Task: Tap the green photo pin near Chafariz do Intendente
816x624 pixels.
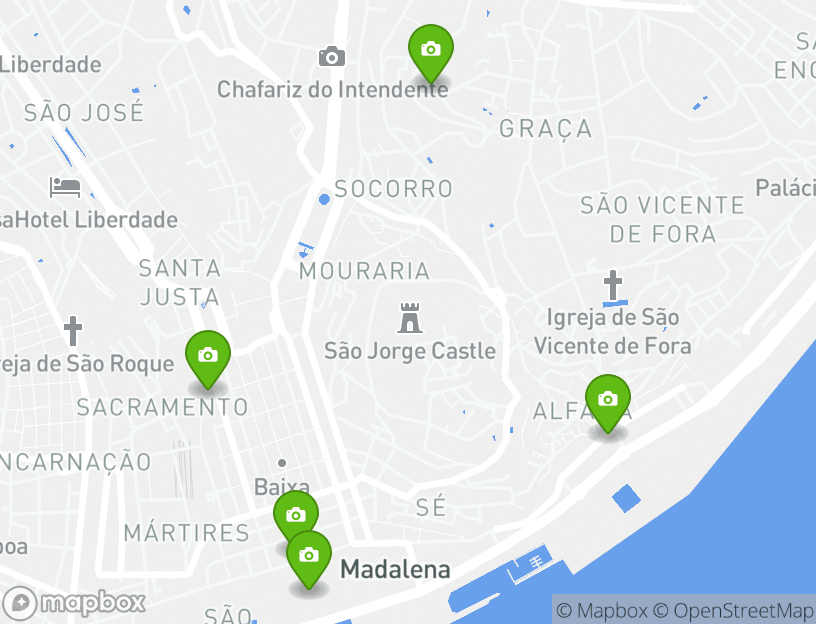Action: coord(431,50)
